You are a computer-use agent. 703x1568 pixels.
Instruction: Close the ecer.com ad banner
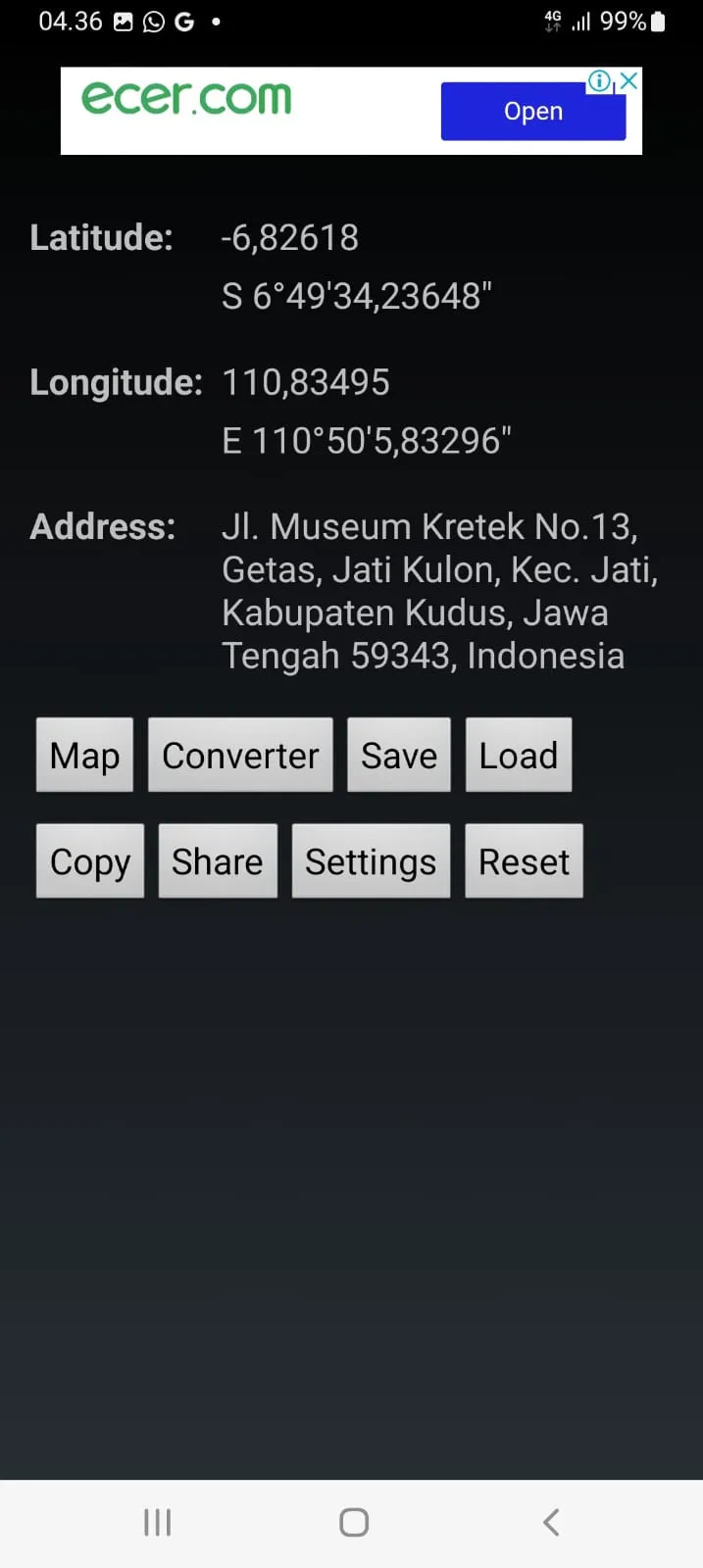coord(629,80)
